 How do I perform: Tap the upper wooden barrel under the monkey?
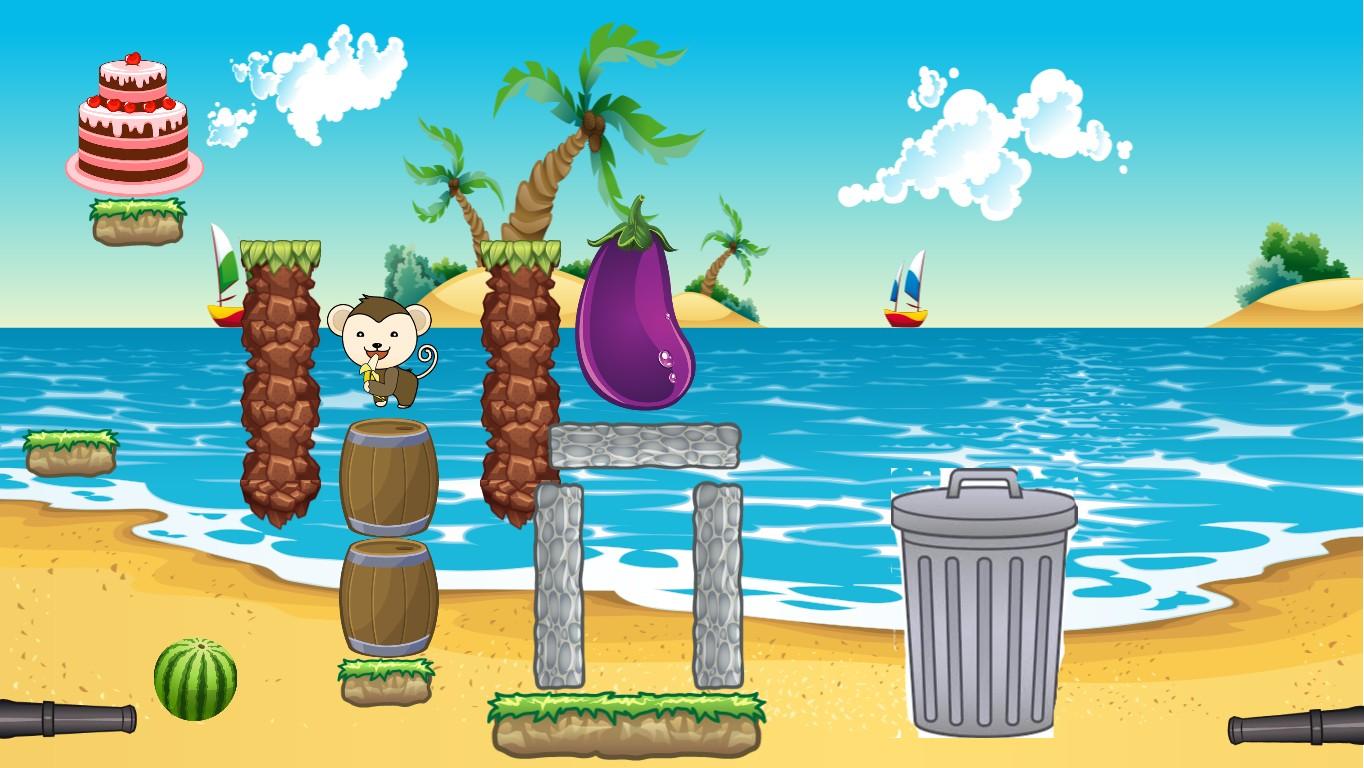coord(388,478)
